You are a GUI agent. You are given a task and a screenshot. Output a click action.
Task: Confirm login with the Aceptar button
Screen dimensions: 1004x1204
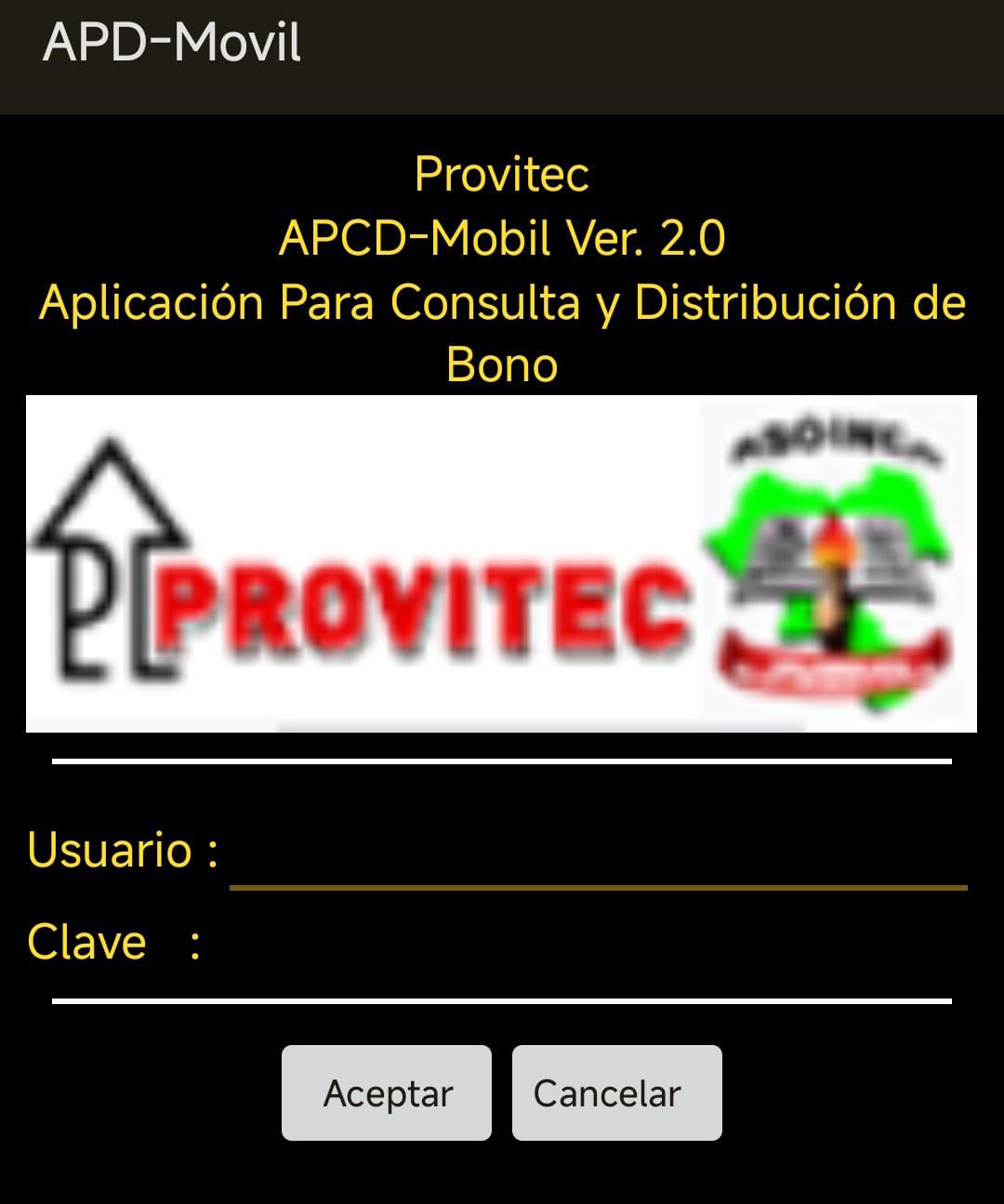click(x=387, y=1093)
